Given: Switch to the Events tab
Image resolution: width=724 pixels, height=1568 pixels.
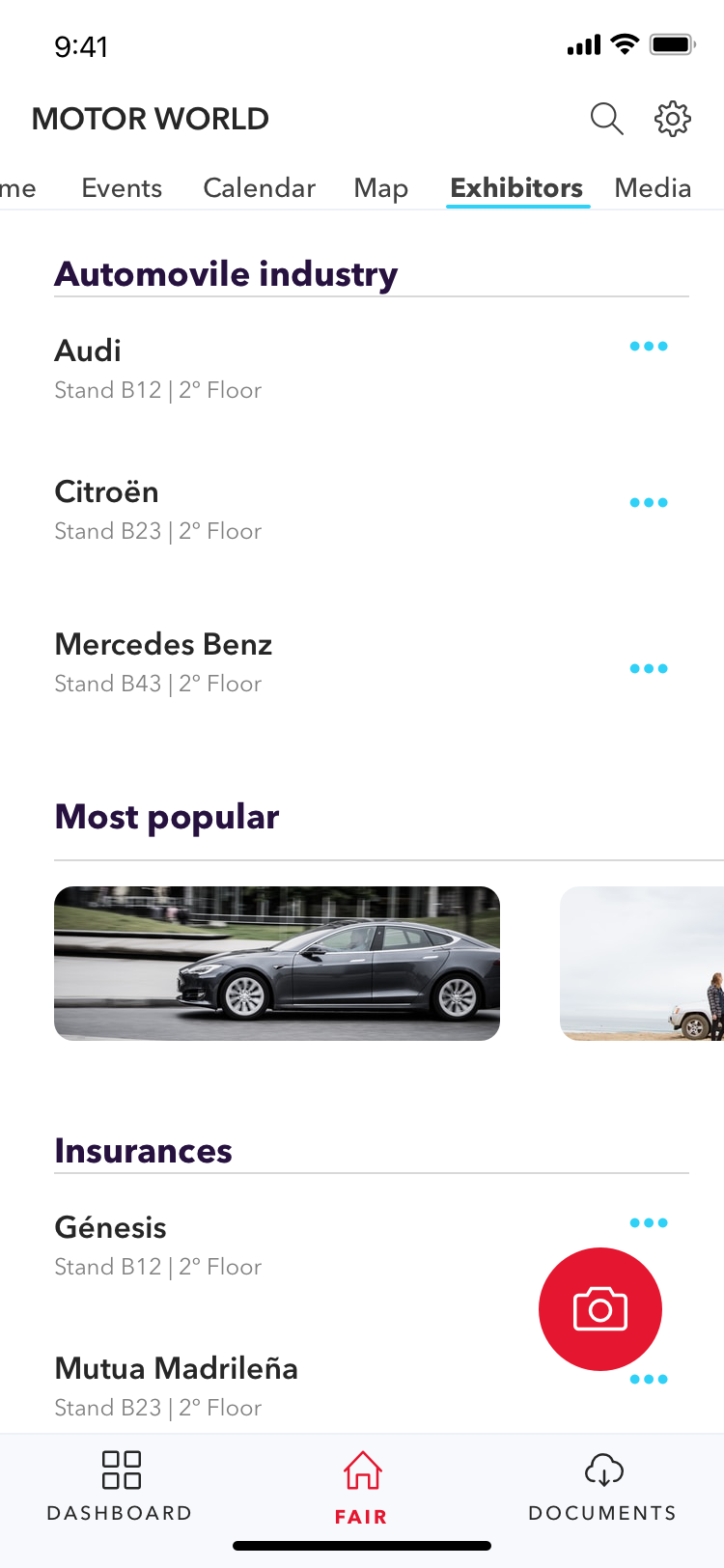Looking at the screenshot, I should 122,187.
